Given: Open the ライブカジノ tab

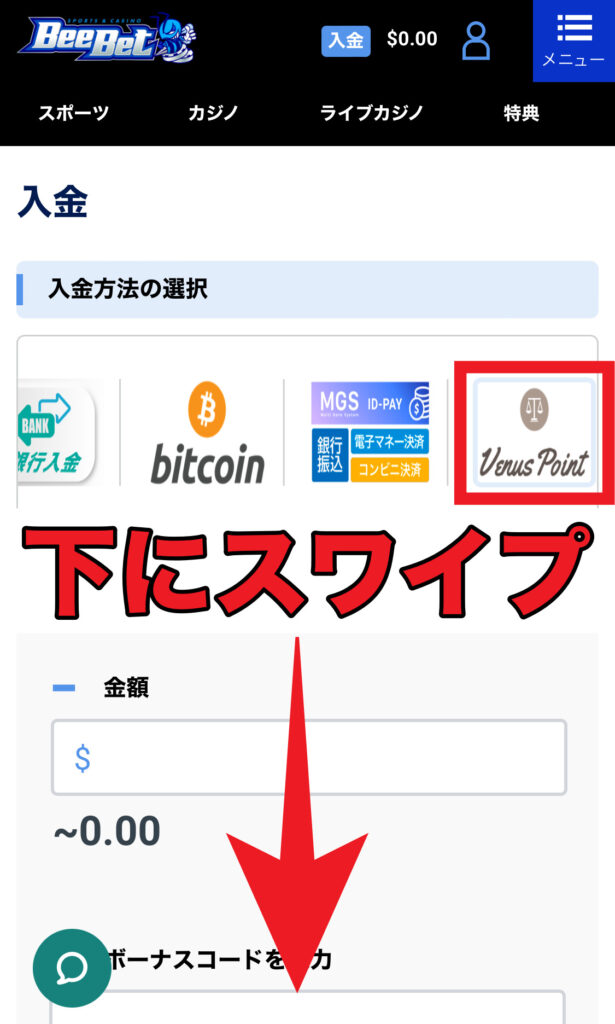Looking at the screenshot, I should 371,113.
